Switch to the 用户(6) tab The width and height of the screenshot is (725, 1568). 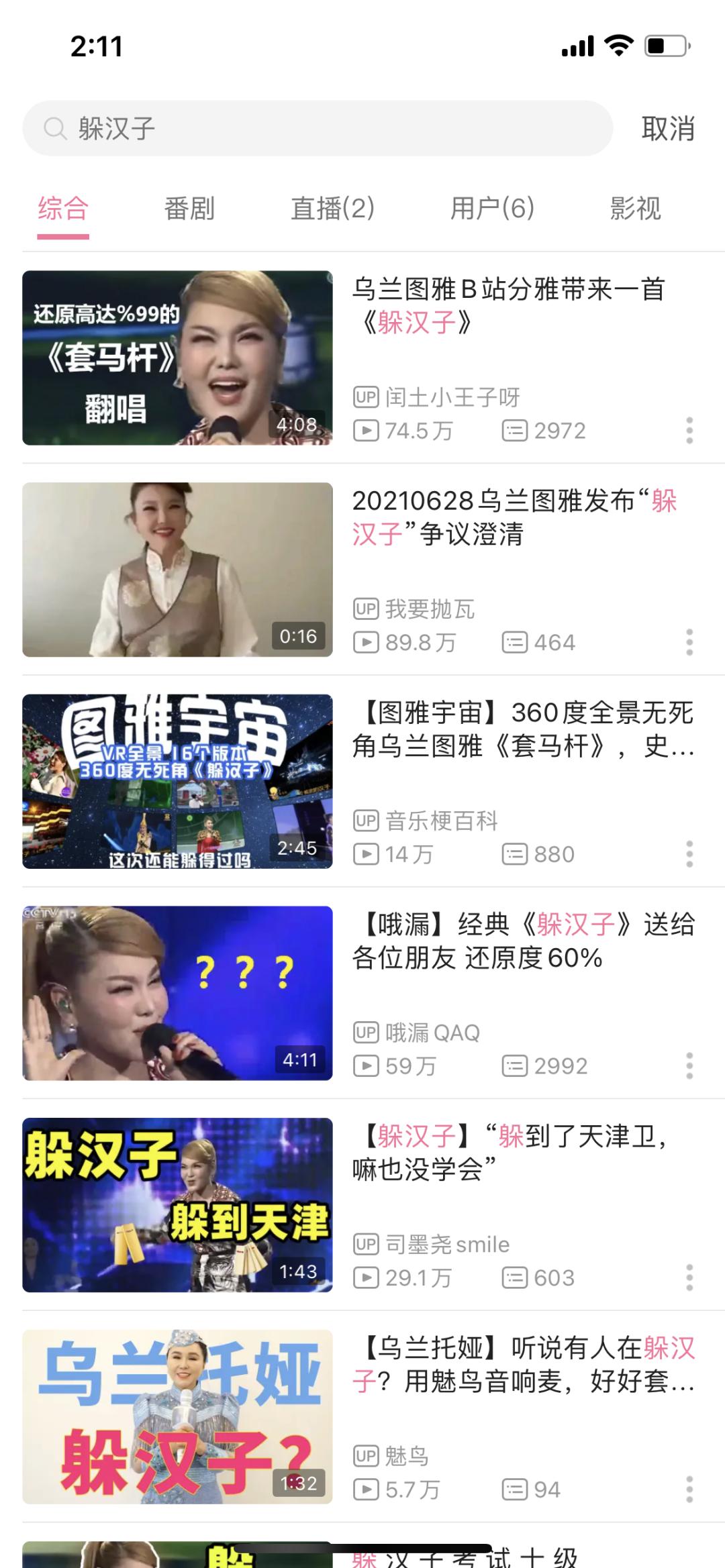[x=492, y=210]
